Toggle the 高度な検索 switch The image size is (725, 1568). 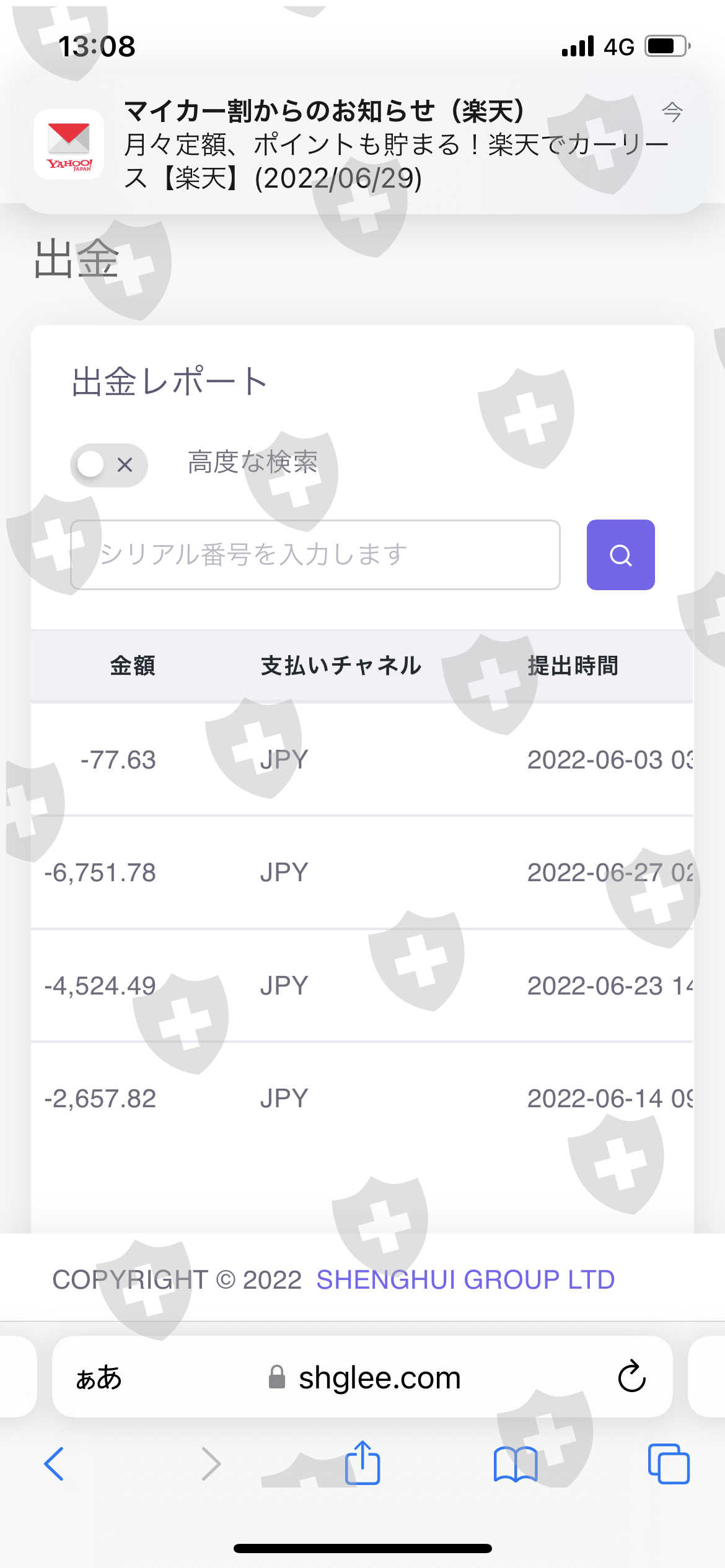[x=109, y=464]
